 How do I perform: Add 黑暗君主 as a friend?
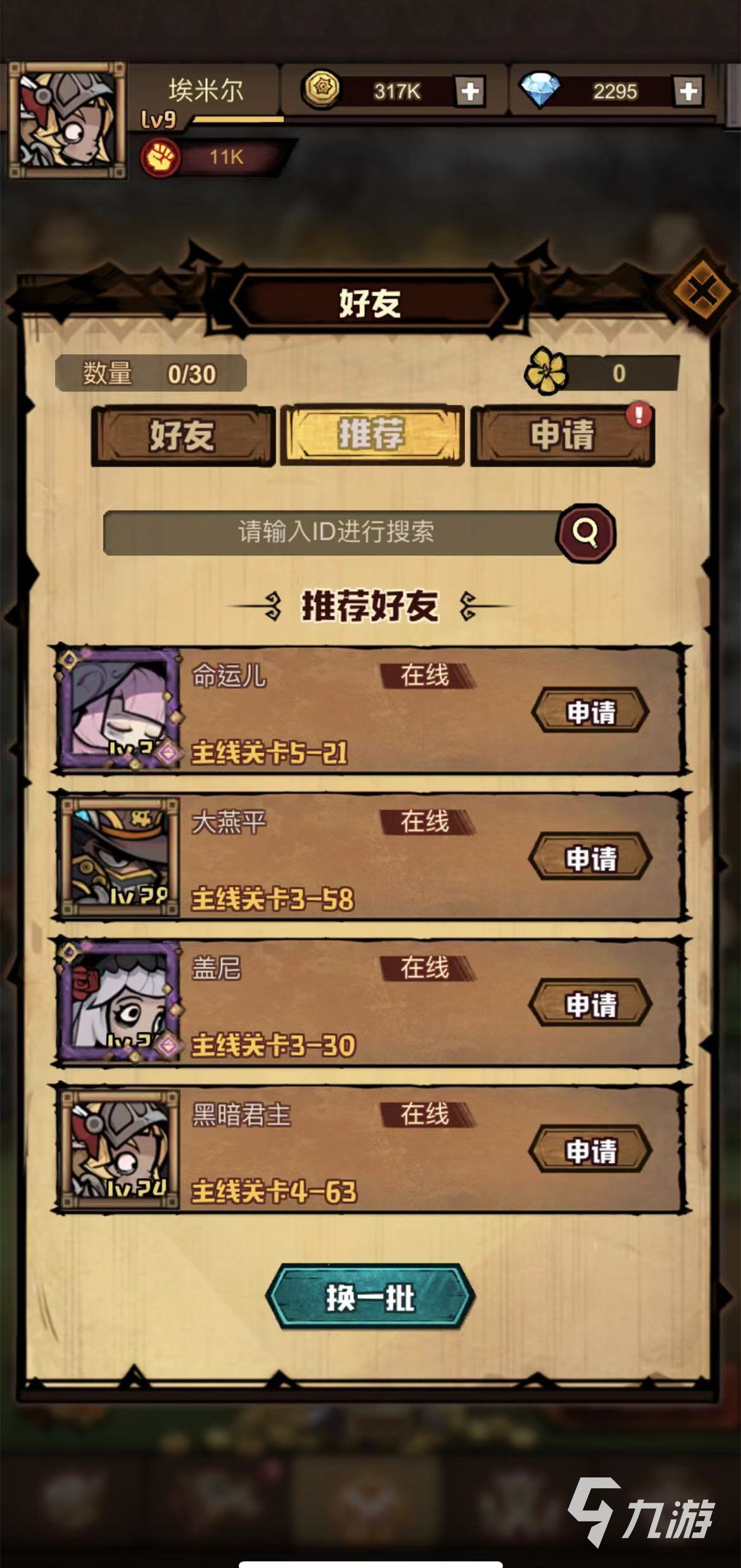(x=590, y=1151)
